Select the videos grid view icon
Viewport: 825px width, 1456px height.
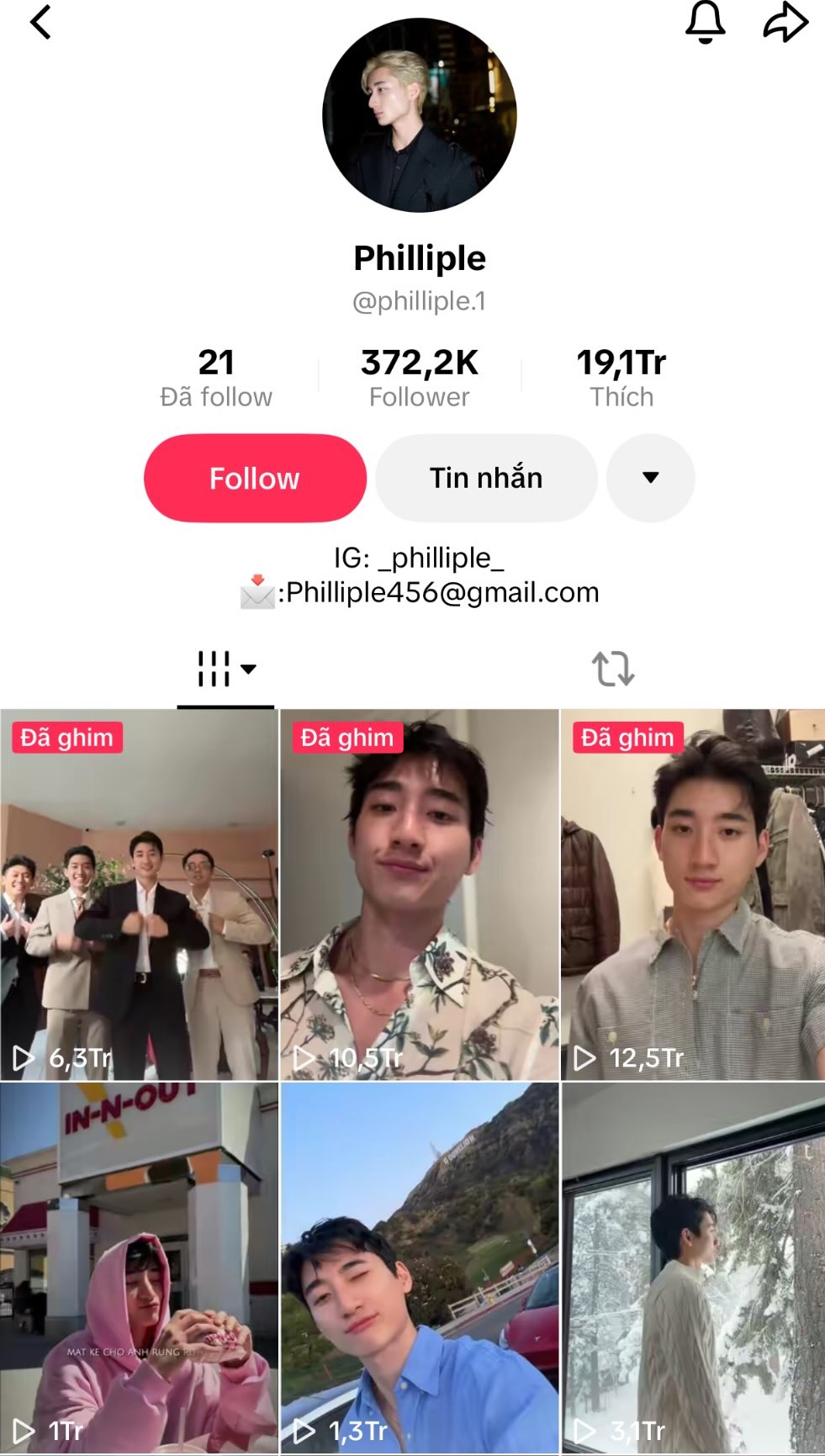213,669
